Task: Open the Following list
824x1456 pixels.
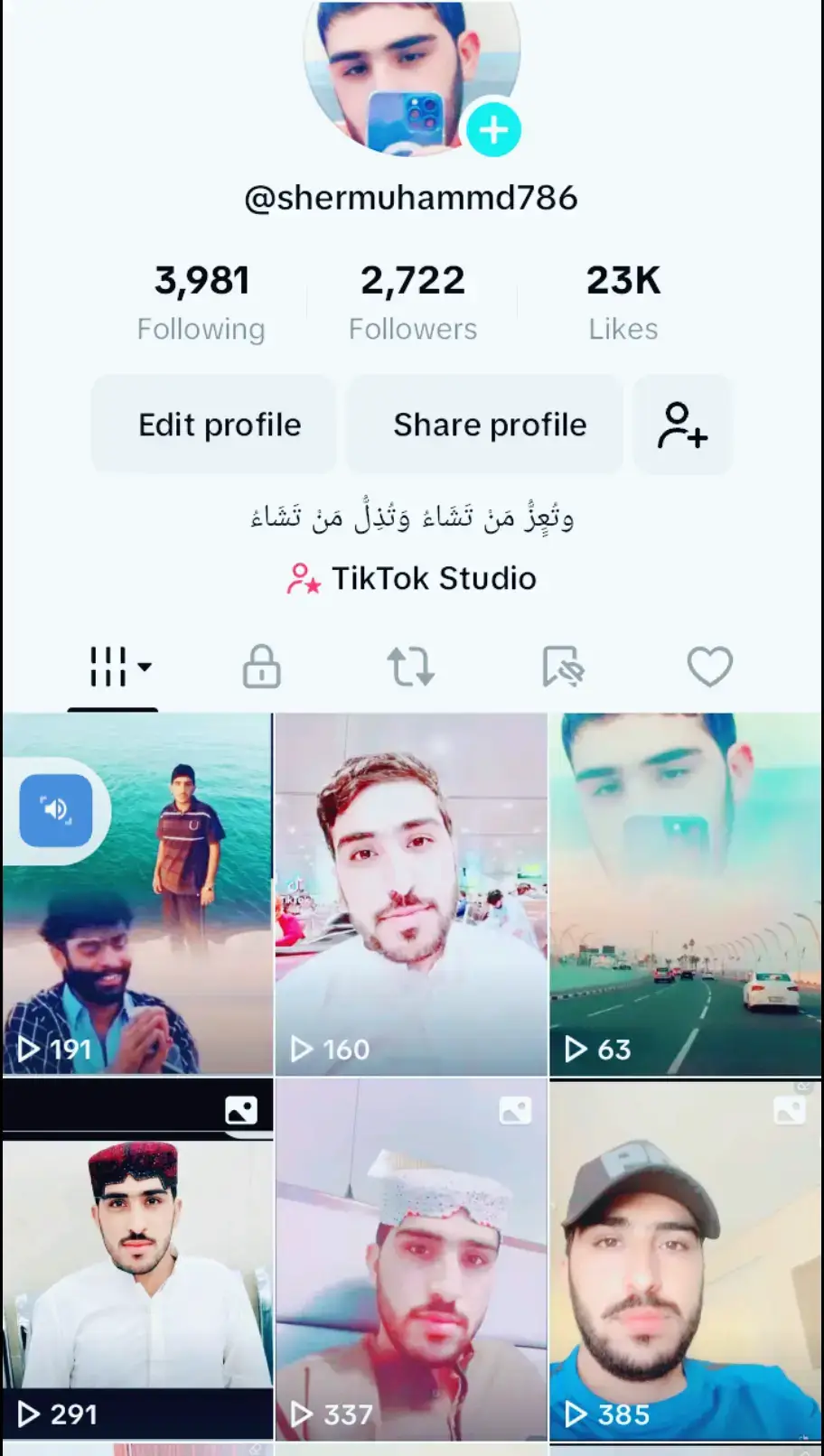Action: coord(201,303)
